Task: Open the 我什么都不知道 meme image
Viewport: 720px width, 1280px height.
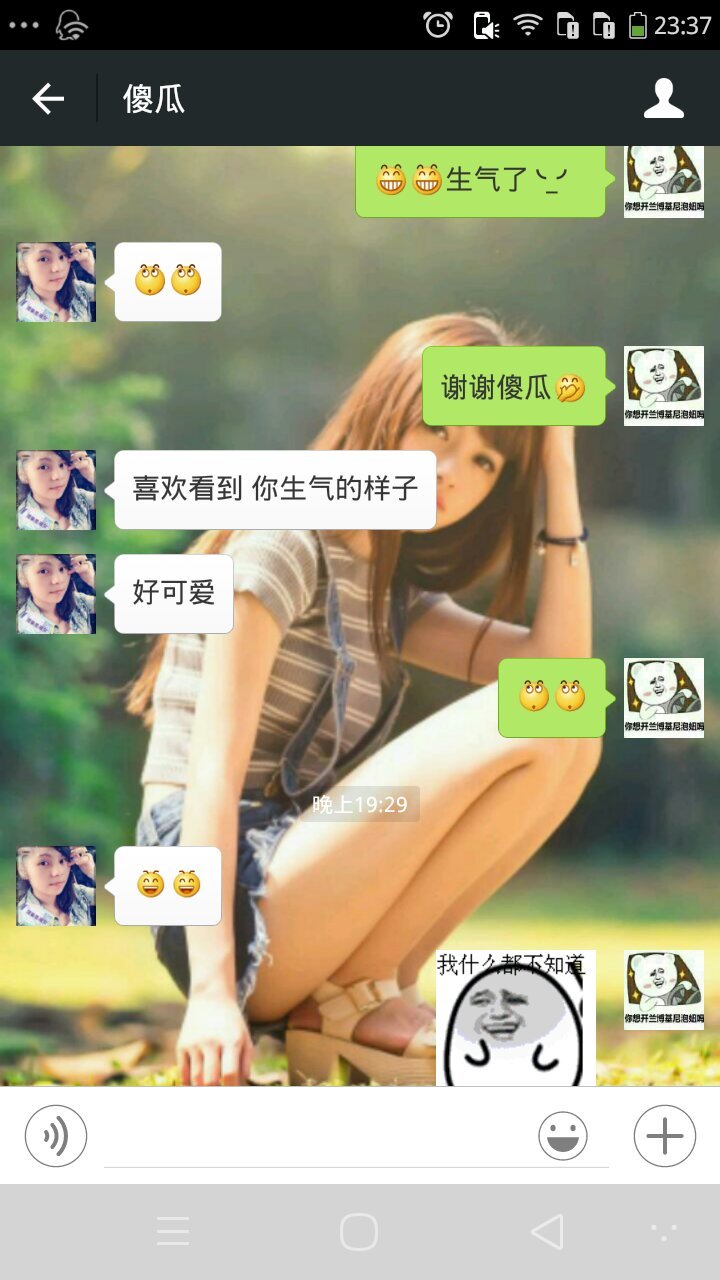Action: pos(515,1018)
